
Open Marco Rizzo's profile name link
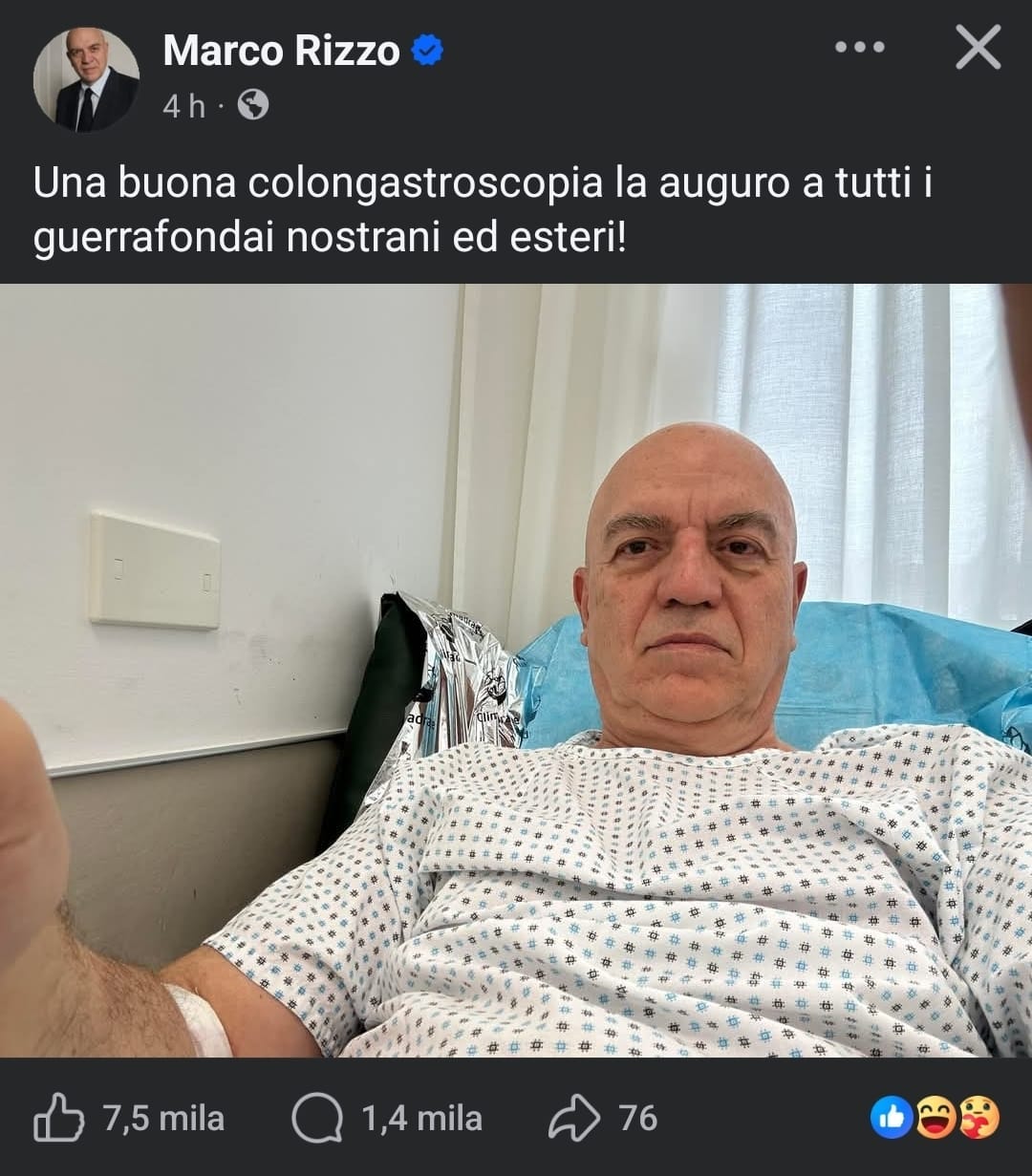tap(281, 50)
